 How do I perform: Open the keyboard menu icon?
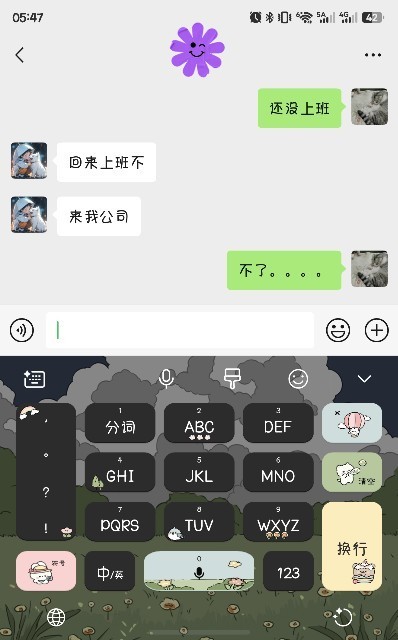coord(34,378)
